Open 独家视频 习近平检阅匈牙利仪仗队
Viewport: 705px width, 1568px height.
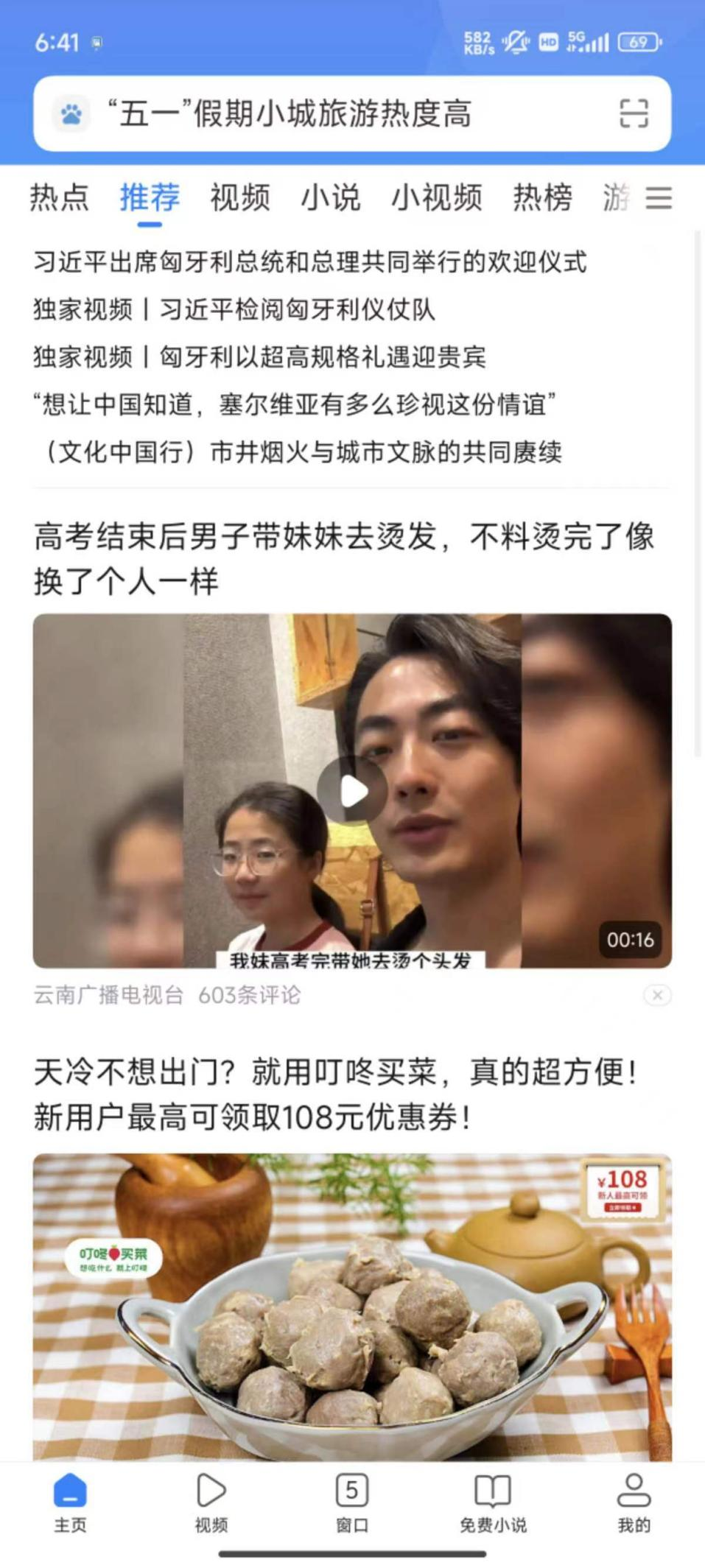coord(234,309)
